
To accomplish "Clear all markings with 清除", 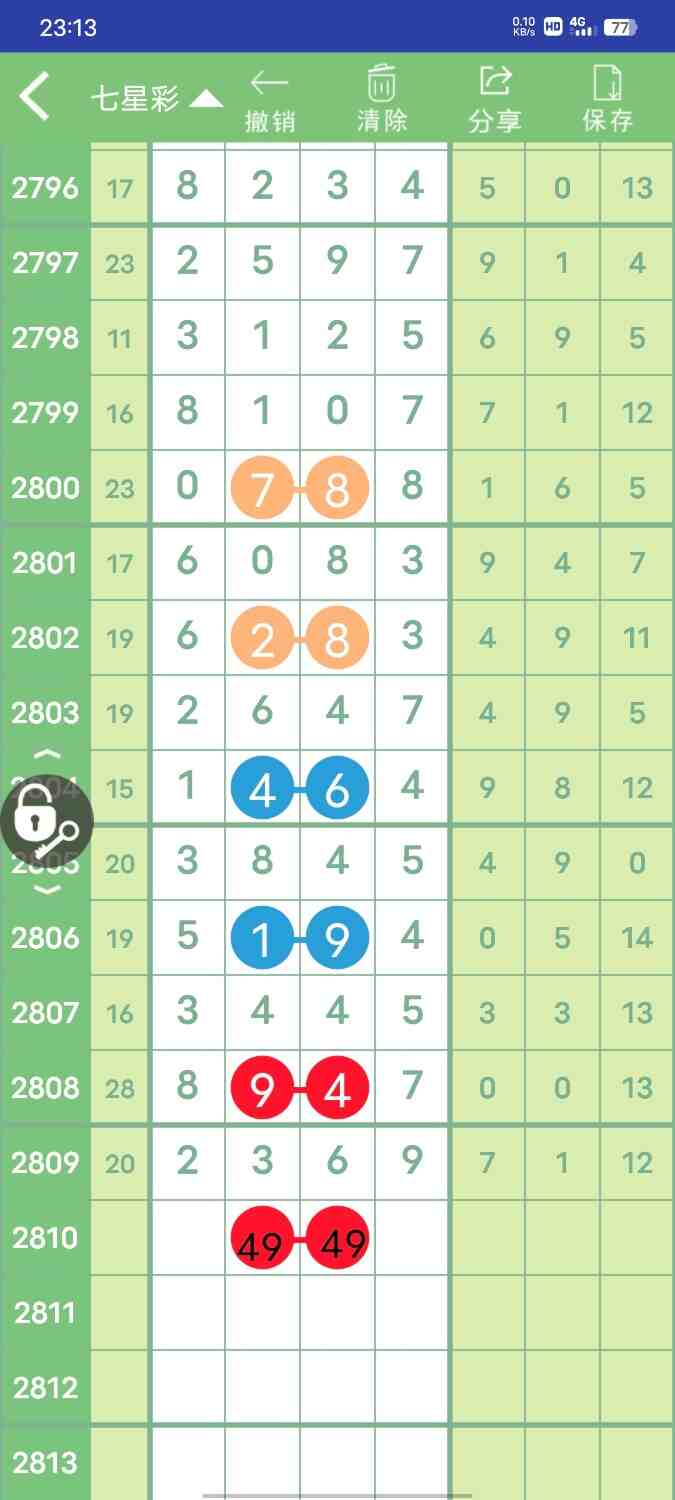I will tap(382, 100).
